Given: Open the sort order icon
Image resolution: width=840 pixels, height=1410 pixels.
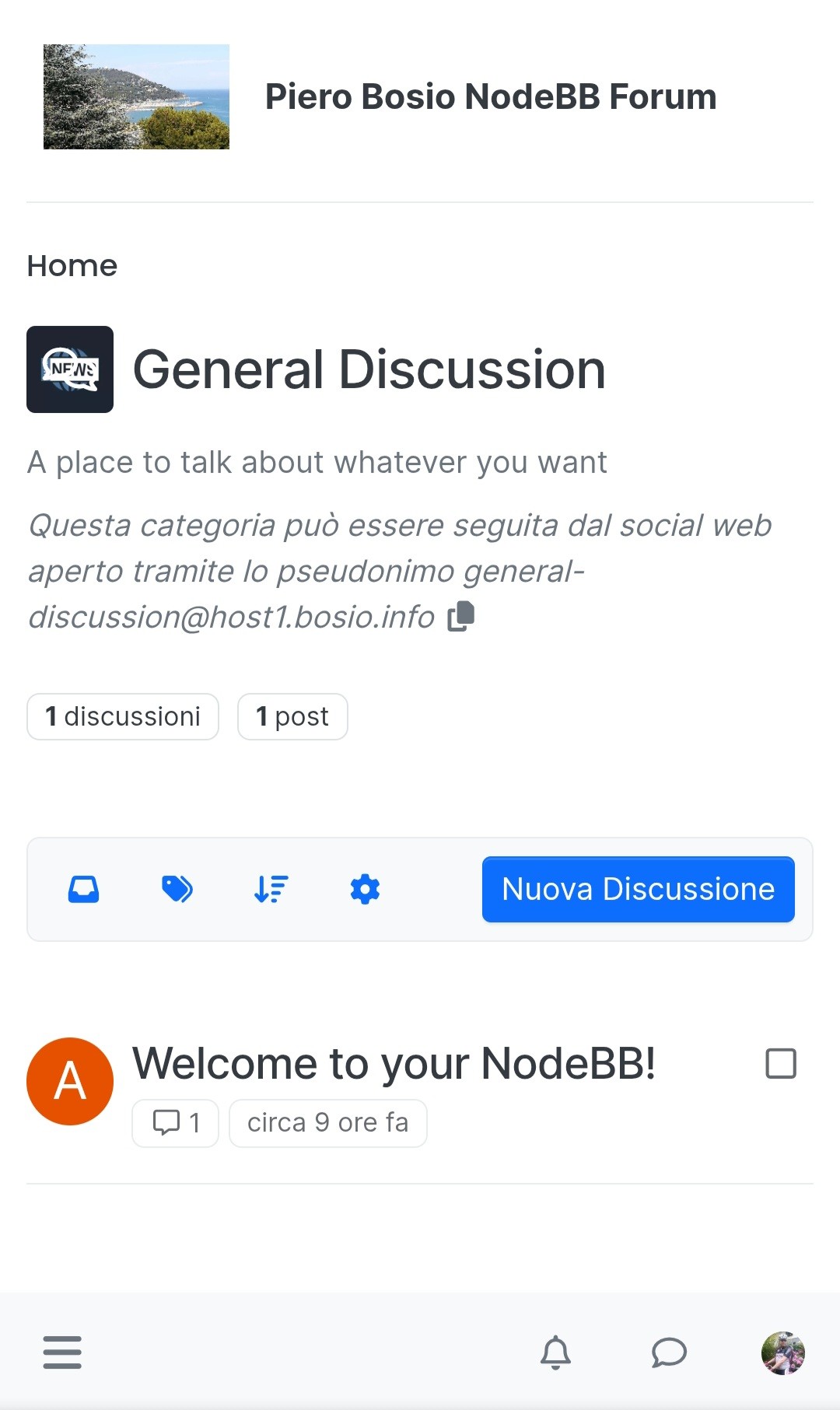Looking at the screenshot, I should point(271,889).
